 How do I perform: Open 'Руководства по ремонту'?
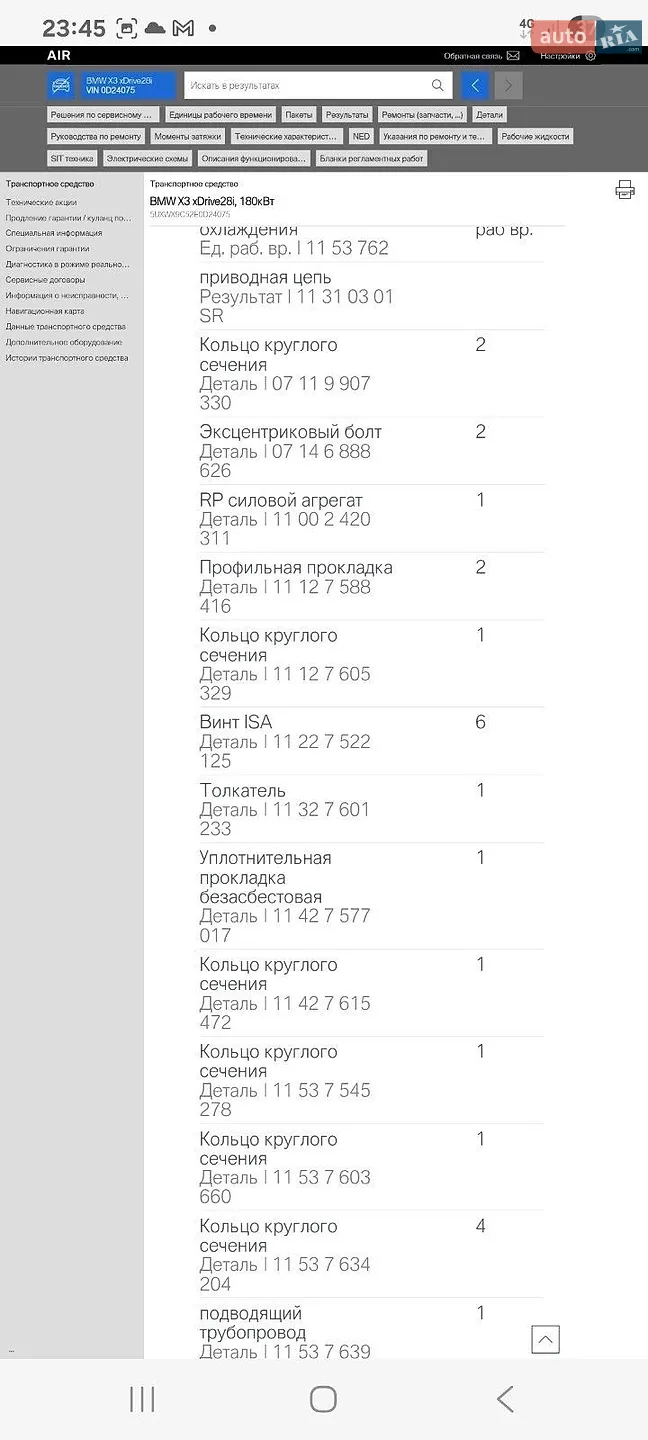pos(96,136)
